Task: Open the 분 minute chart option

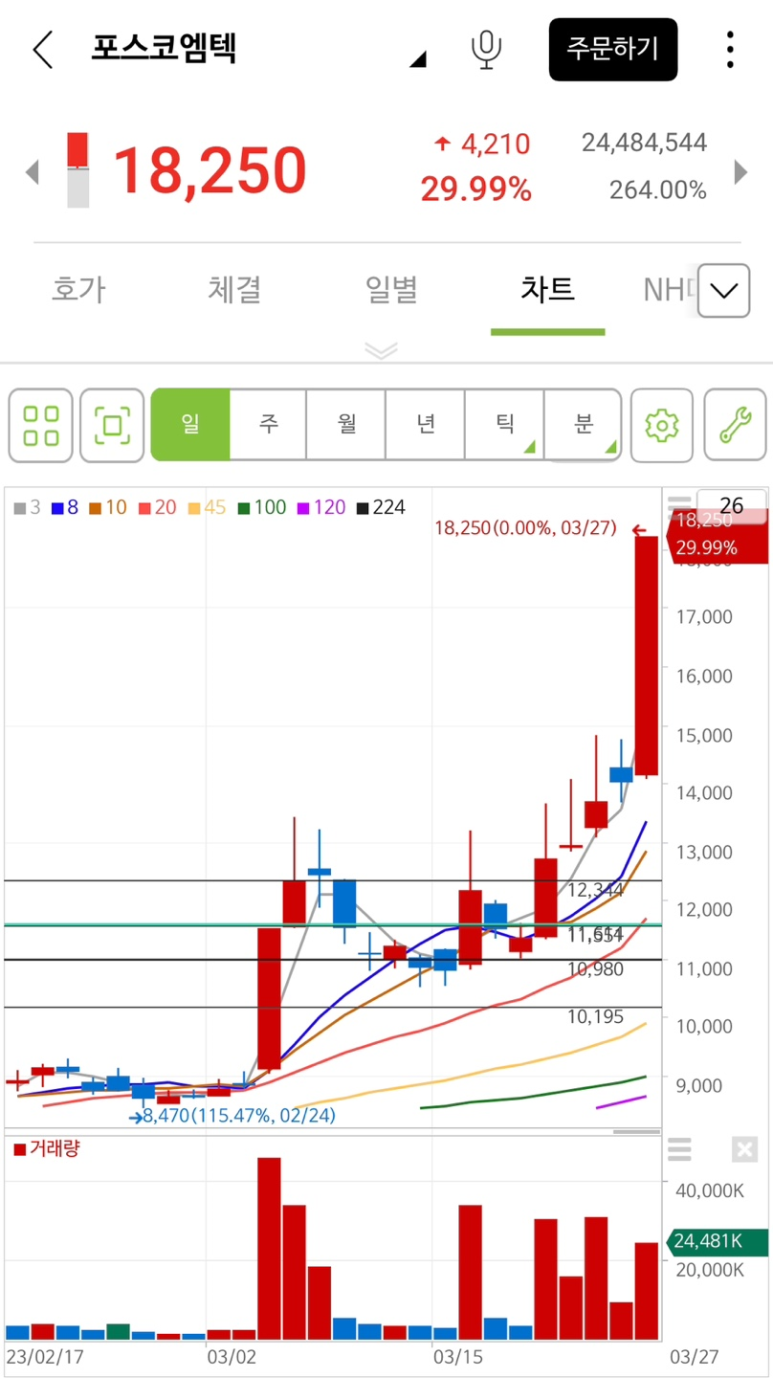Action: (583, 425)
